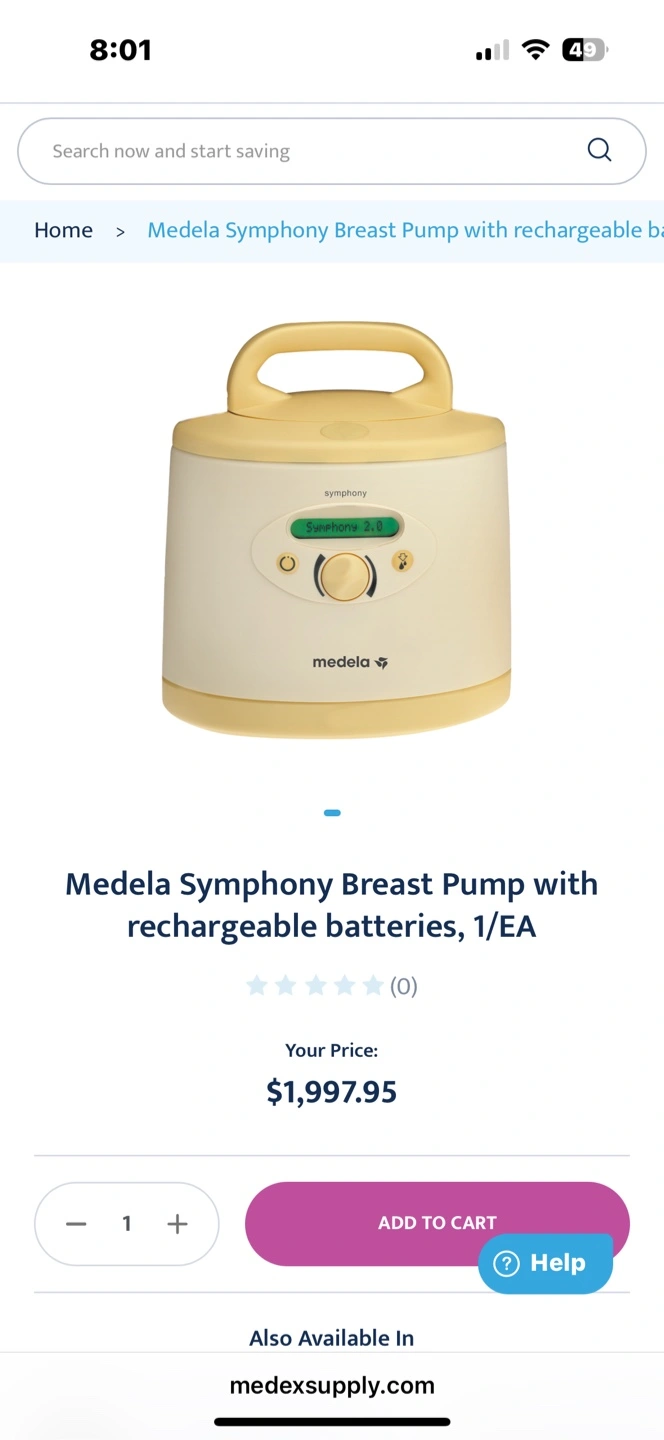The height and width of the screenshot is (1440, 664).
Task: Tap the search field to start searching
Action: pyautogui.click(x=331, y=151)
